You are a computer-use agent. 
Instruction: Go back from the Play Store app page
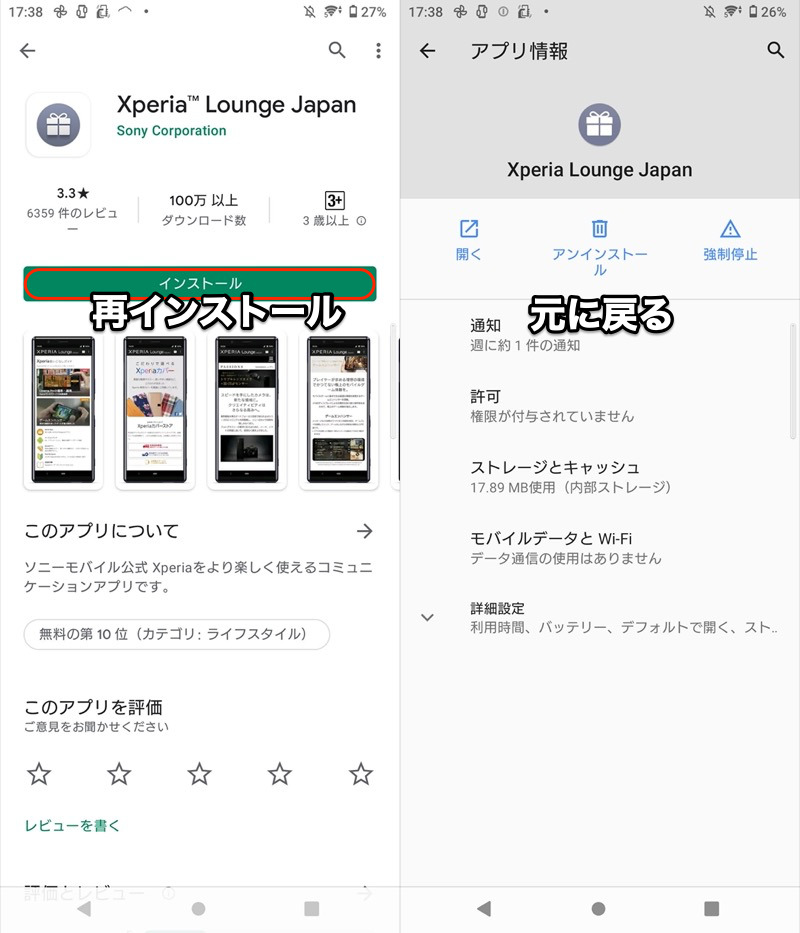click(27, 50)
